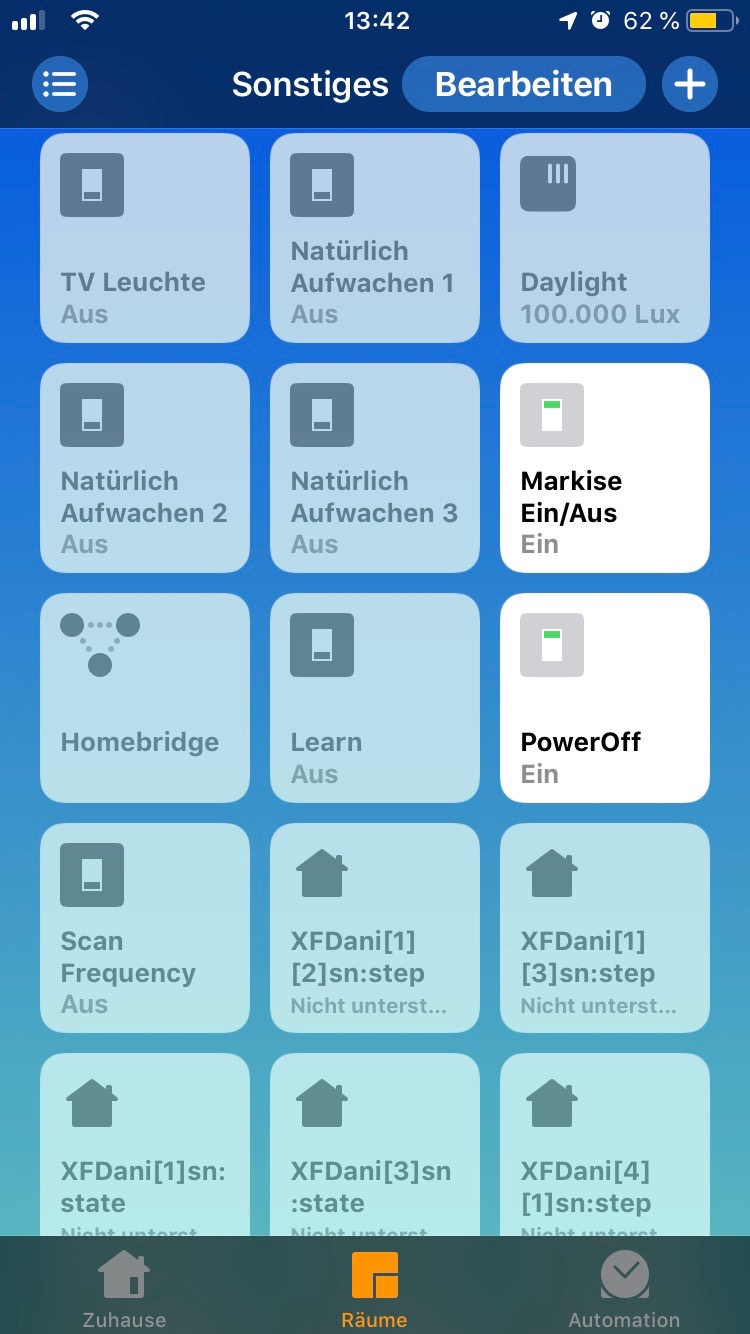Switch on Natürlich Aufwachen 2
The height and width of the screenshot is (1334, 750).
pos(145,468)
